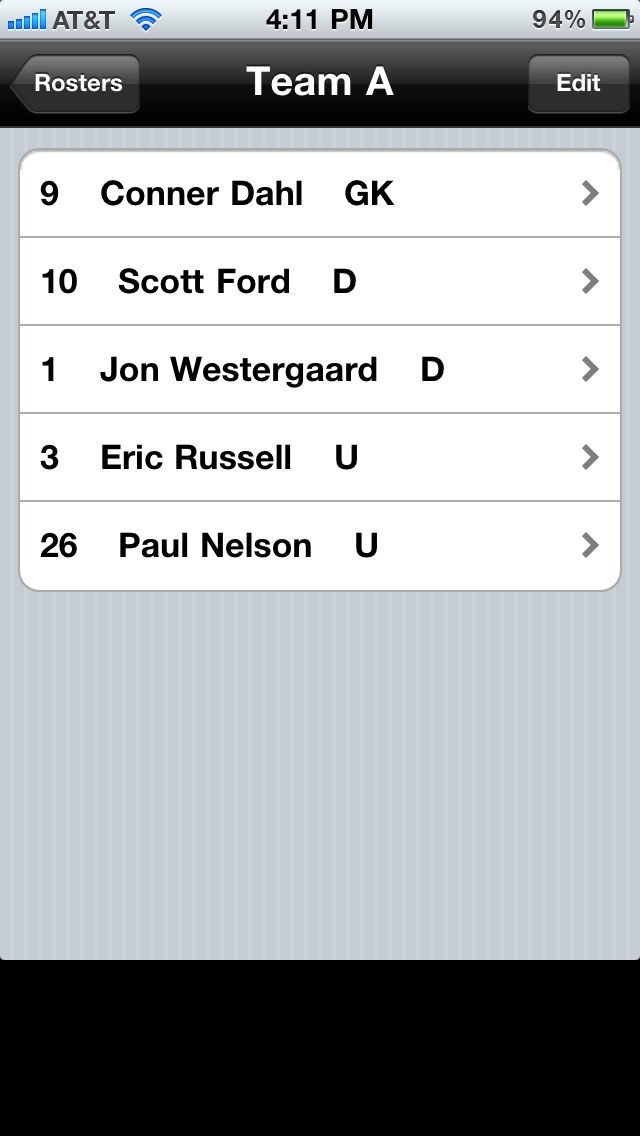The width and height of the screenshot is (640, 1136).
Task: Show details for Paul Nelson
Action: coord(320,546)
